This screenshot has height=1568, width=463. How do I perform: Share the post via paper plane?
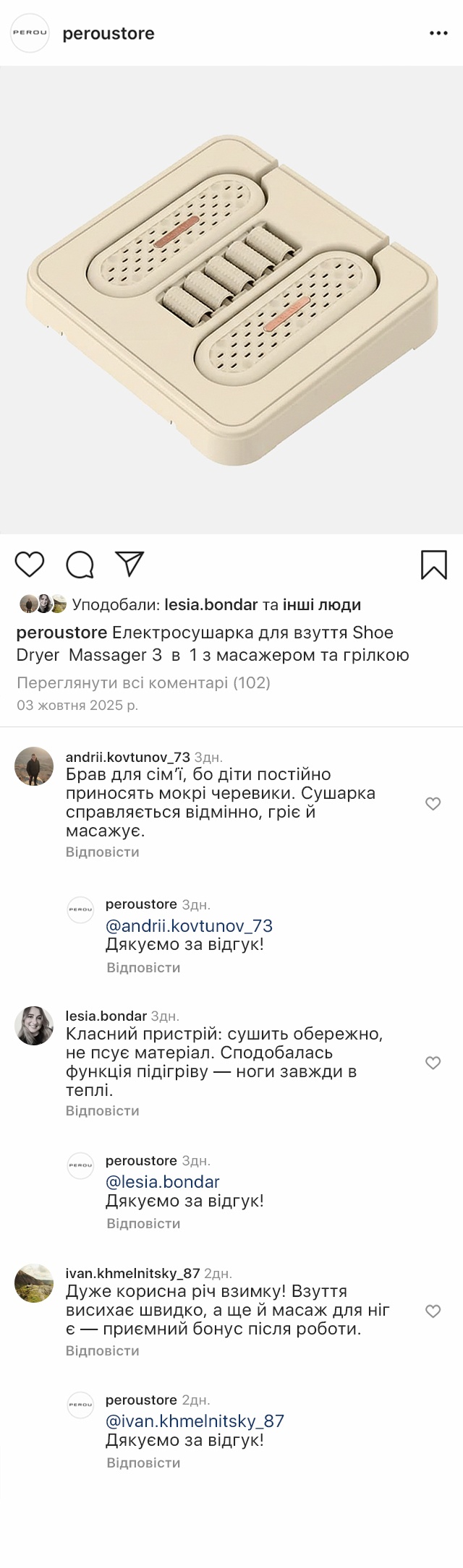coord(129,564)
